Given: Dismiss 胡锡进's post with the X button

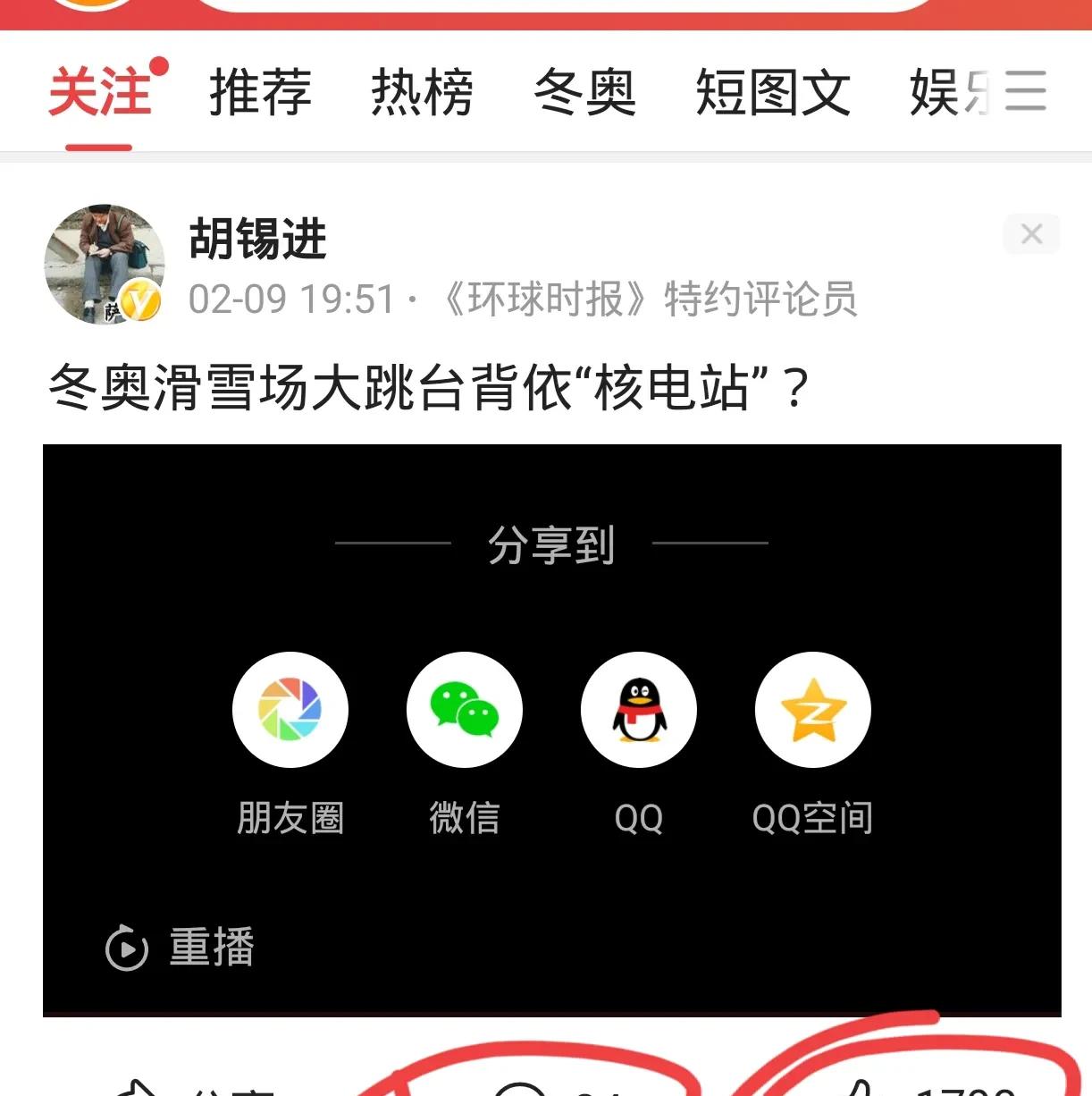Looking at the screenshot, I should (x=1031, y=234).
